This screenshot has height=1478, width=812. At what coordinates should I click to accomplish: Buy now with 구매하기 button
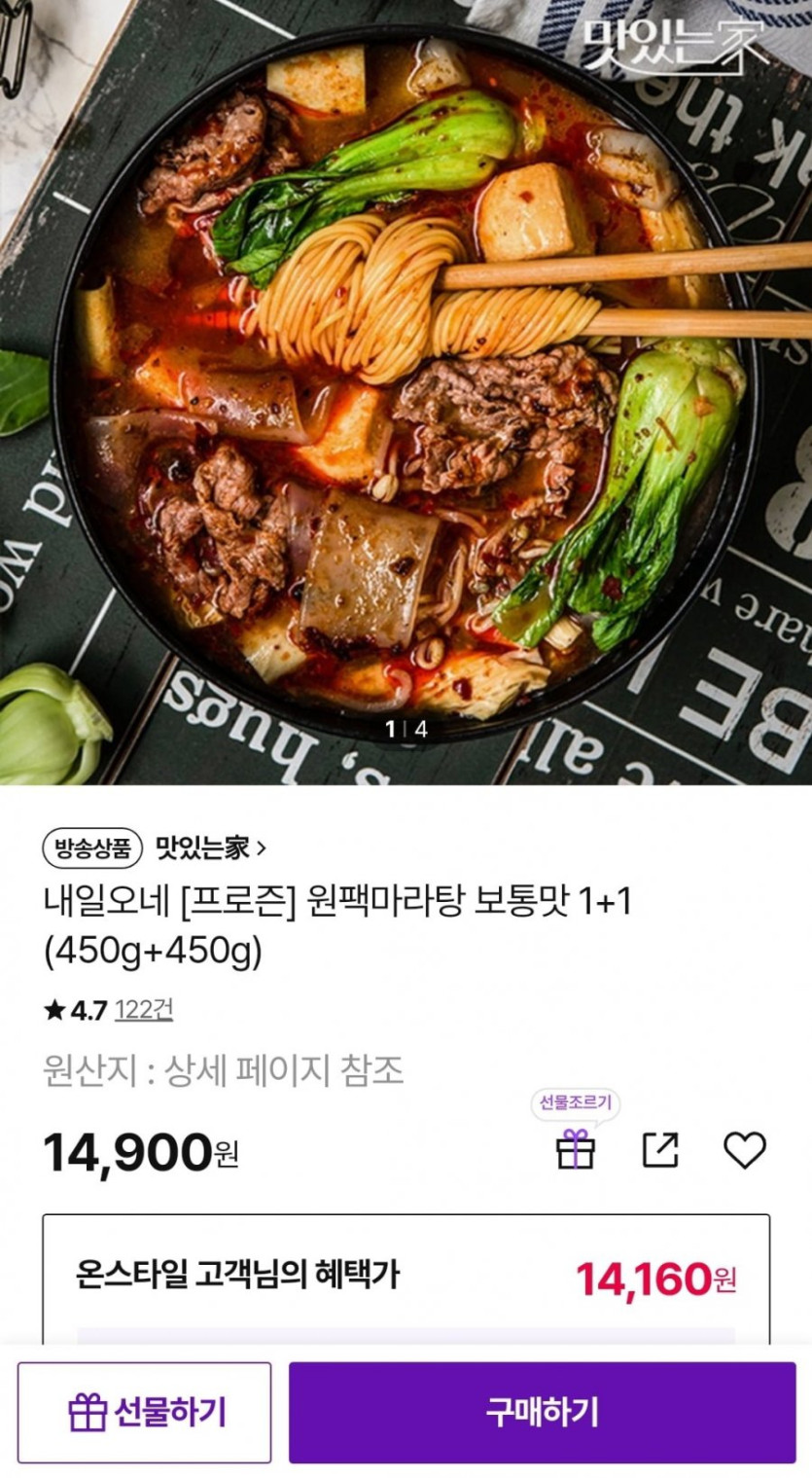click(x=542, y=1412)
